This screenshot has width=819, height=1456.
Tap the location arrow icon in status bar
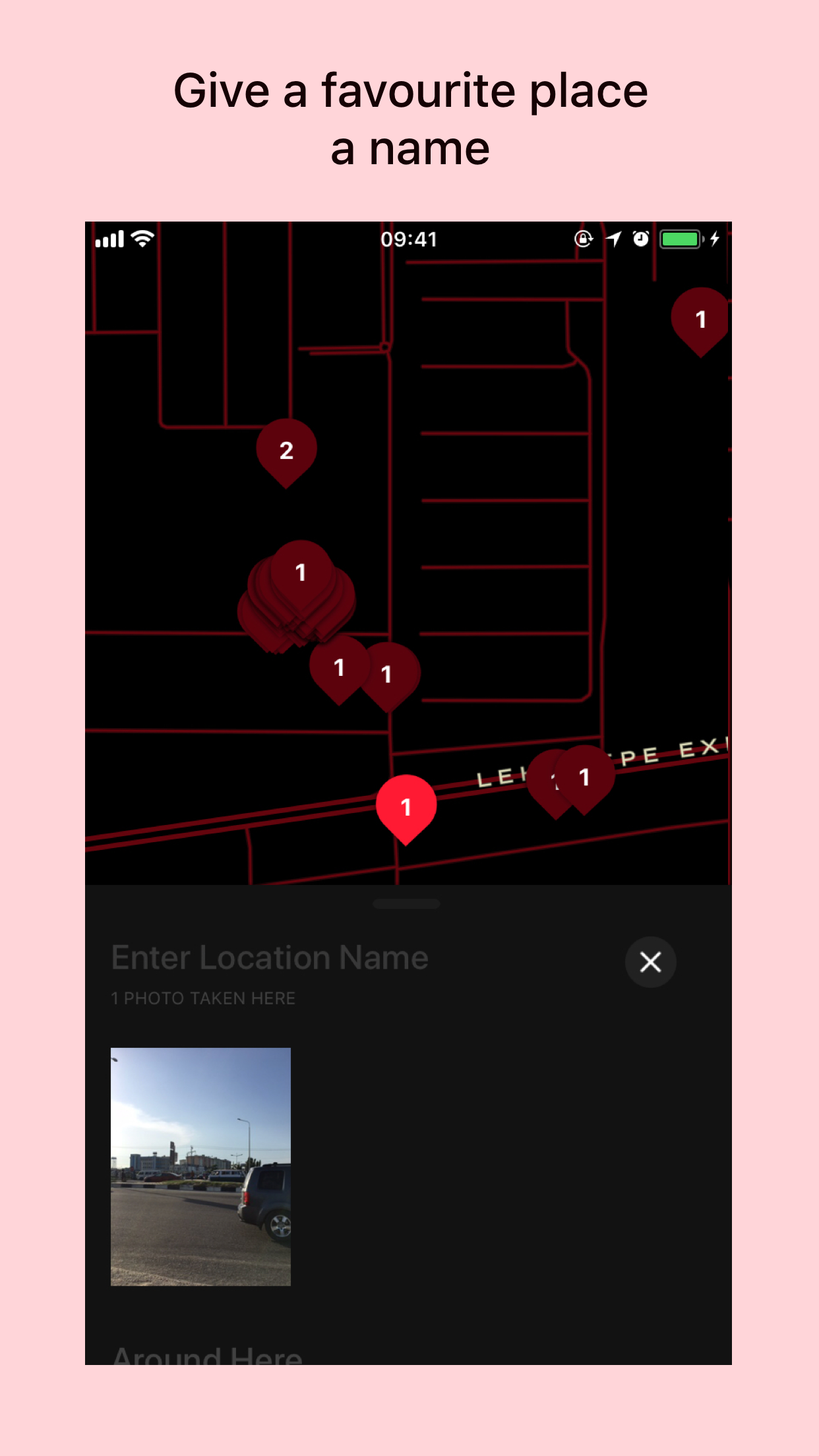click(x=614, y=239)
